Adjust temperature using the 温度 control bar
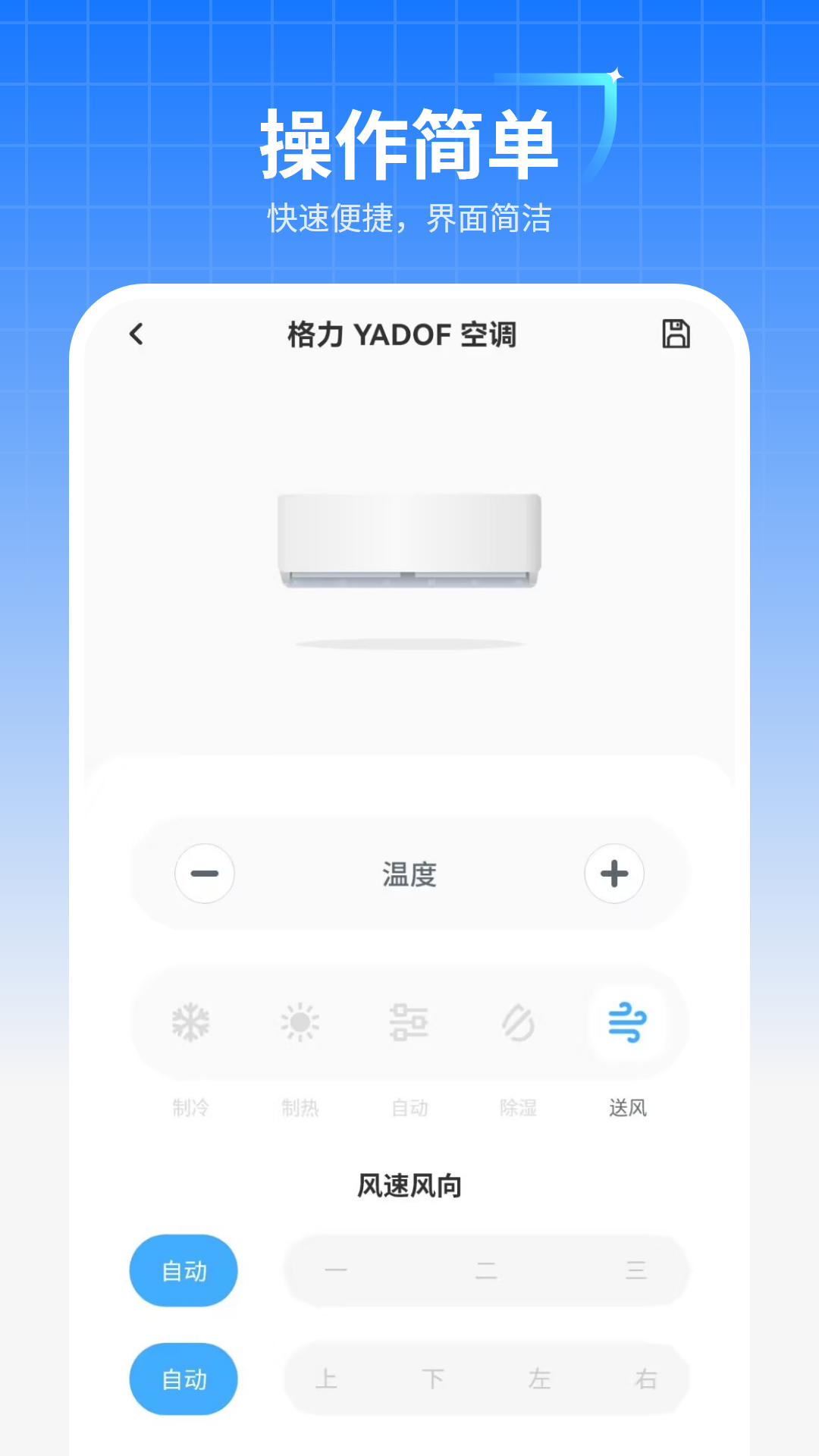Image resolution: width=819 pixels, height=1456 pixels. [409, 874]
